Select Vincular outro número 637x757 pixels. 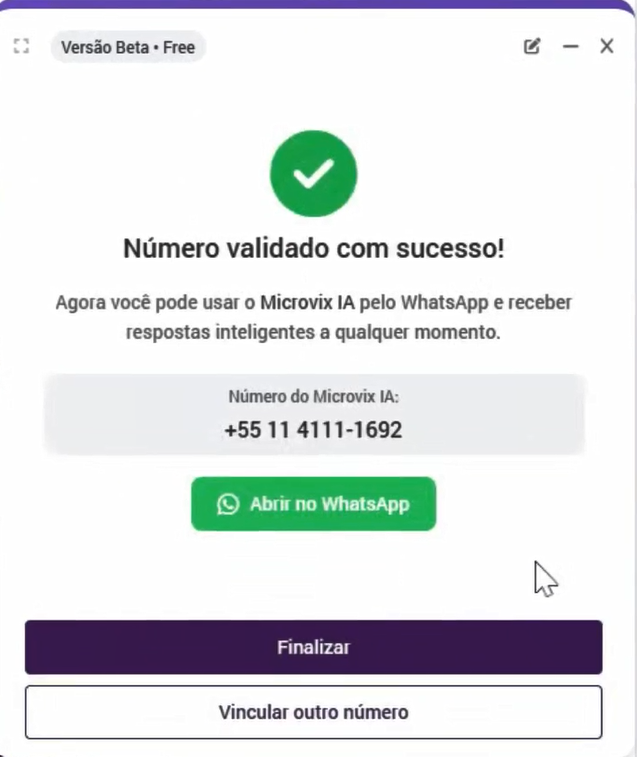point(313,712)
